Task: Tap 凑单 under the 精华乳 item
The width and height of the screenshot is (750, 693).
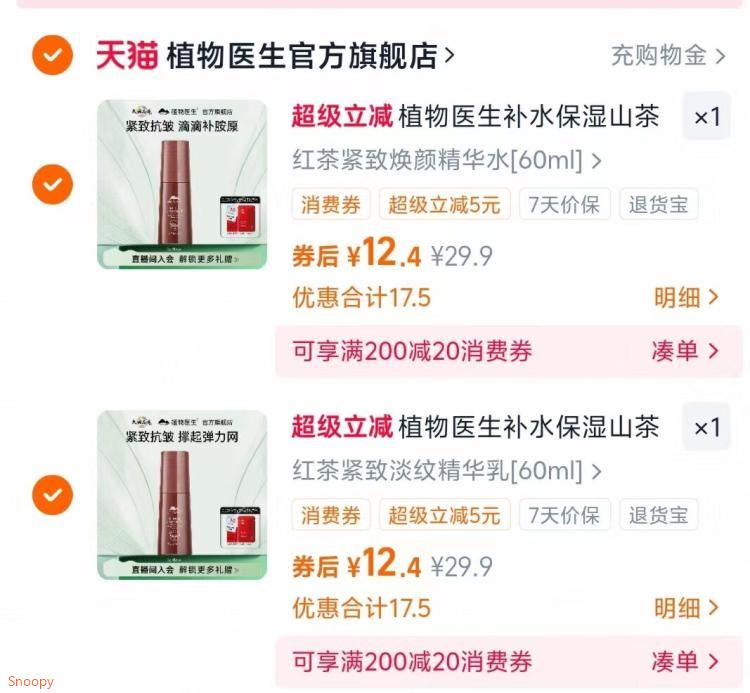Action: 686,662
